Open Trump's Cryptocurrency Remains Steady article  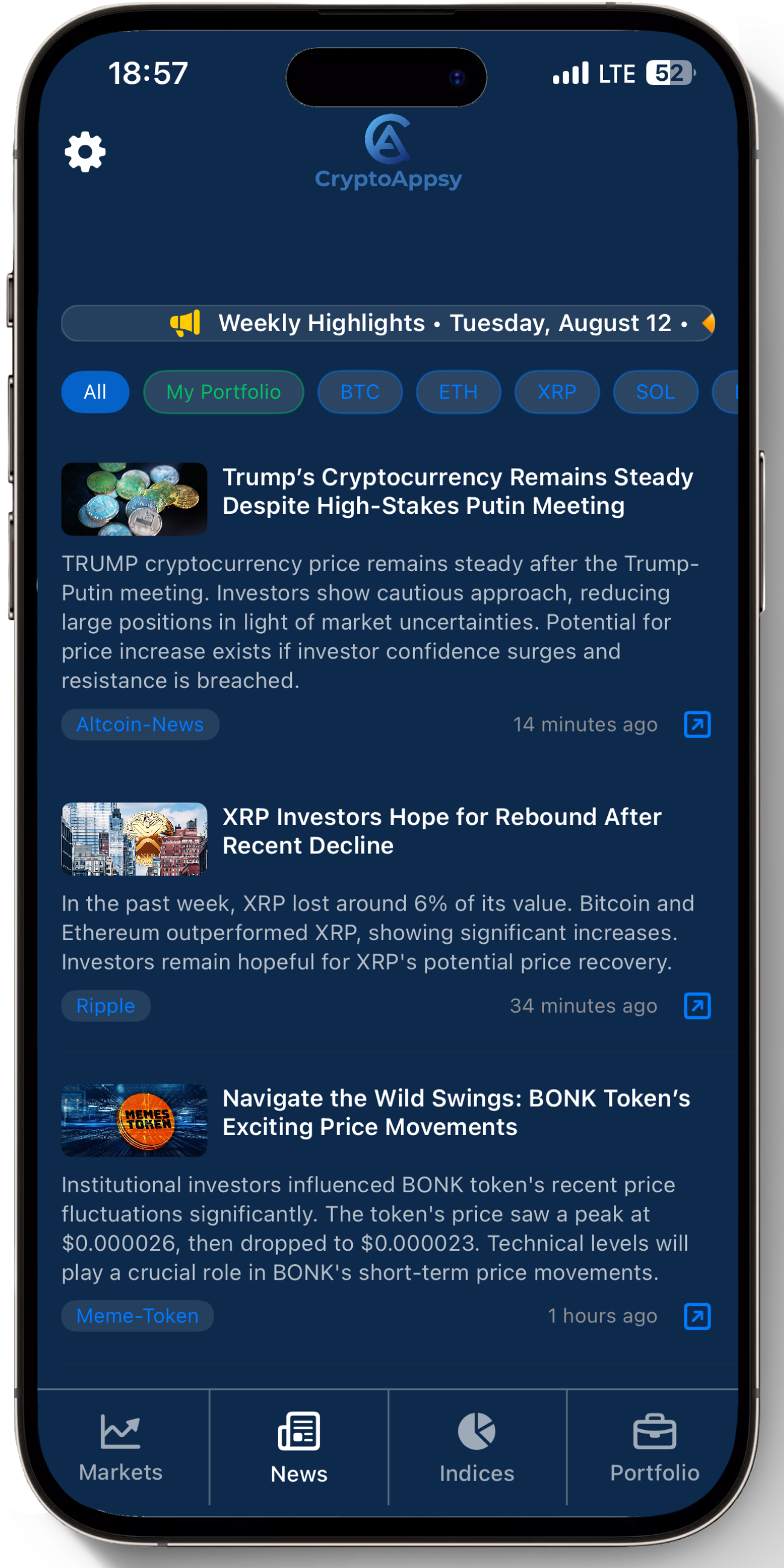457,492
